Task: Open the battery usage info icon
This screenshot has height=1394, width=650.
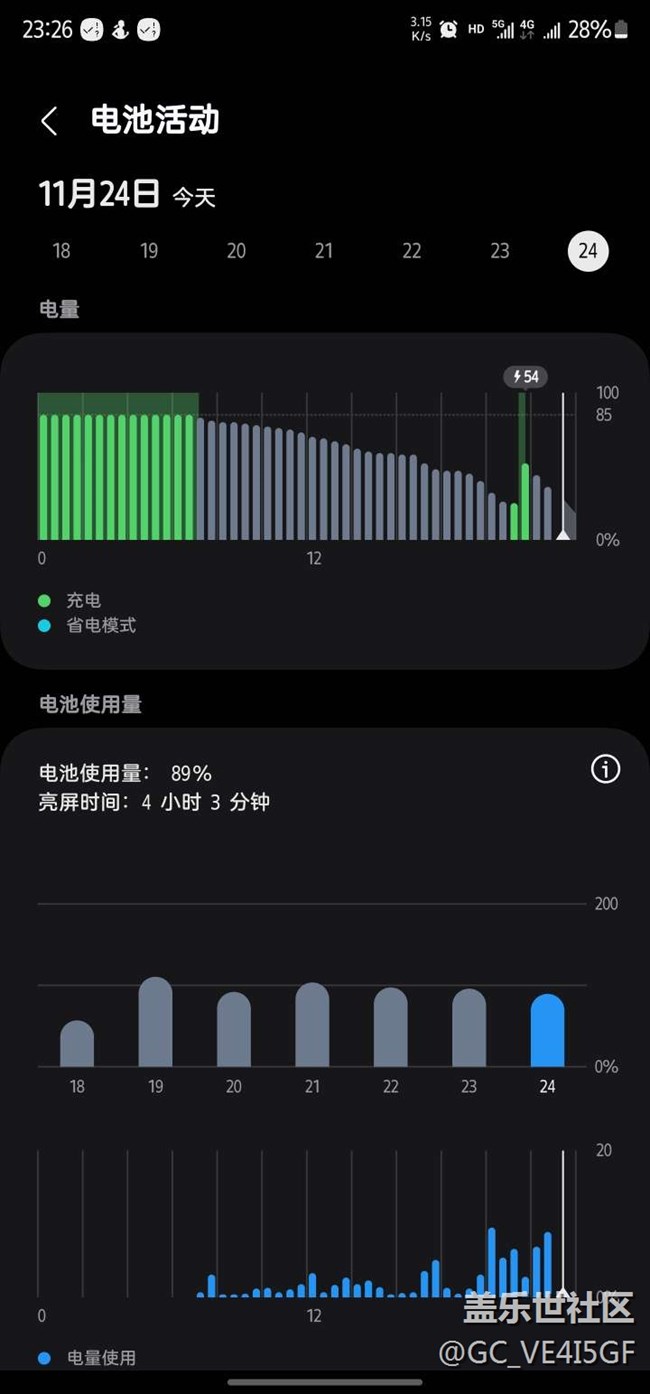Action: click(x=606, y=769)
